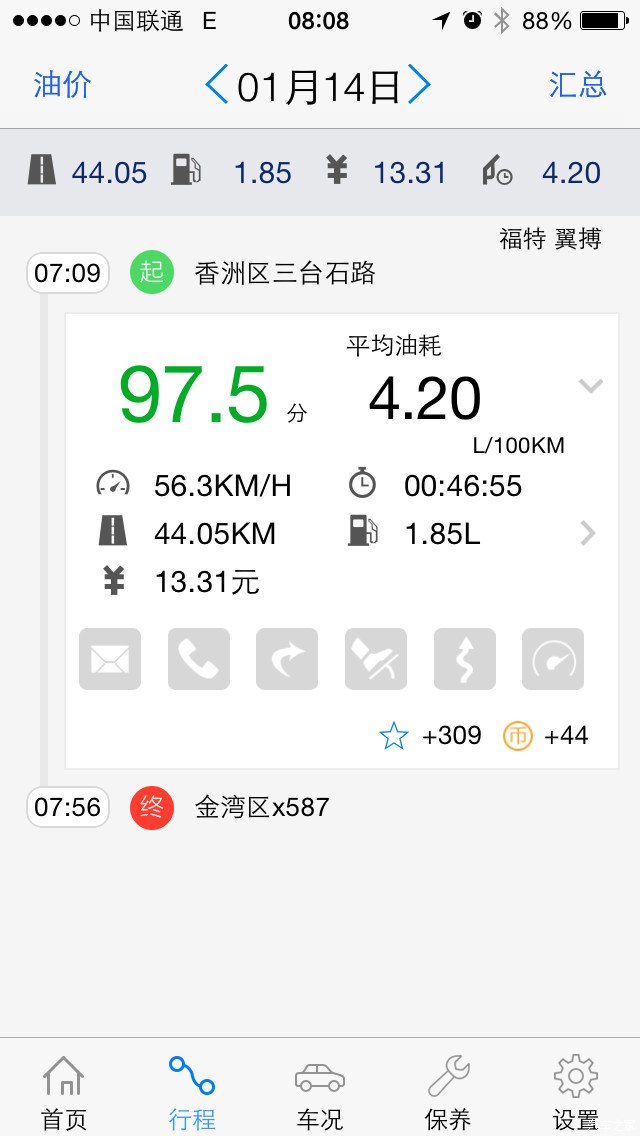Open the 油价 fuel price page
This screenshot has height=1136, width=640.
(62, 85)
